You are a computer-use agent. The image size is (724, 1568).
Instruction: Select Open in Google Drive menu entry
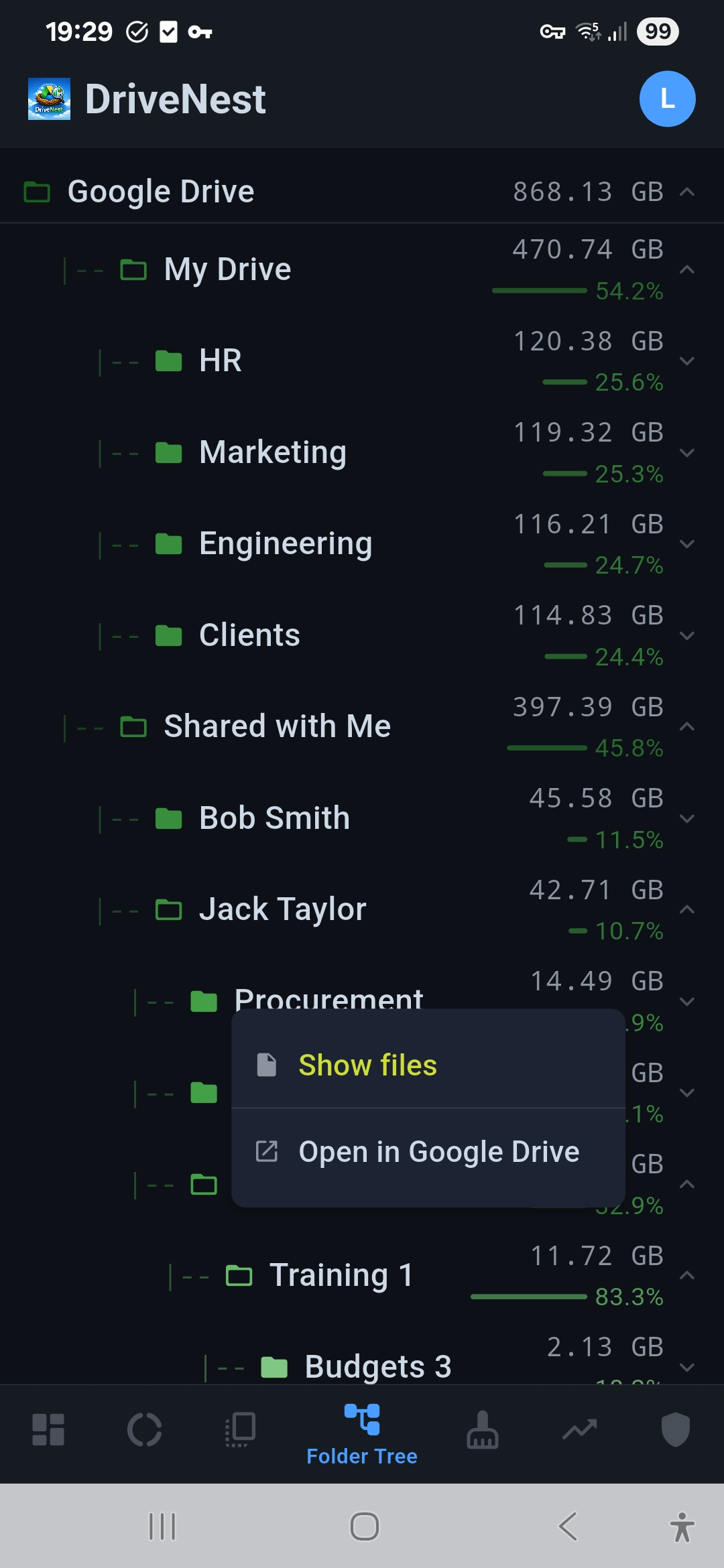pyautogui.click(x=439, y=1151)
